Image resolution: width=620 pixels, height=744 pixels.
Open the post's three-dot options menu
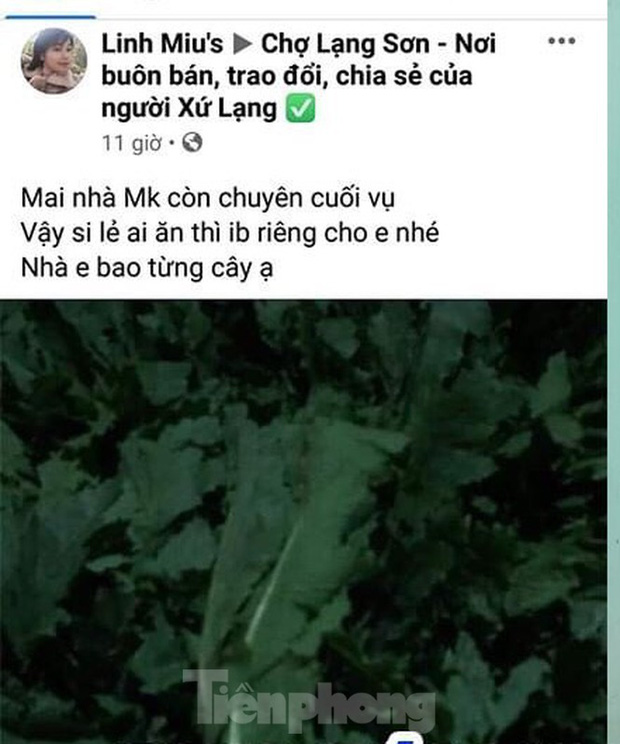562,42
